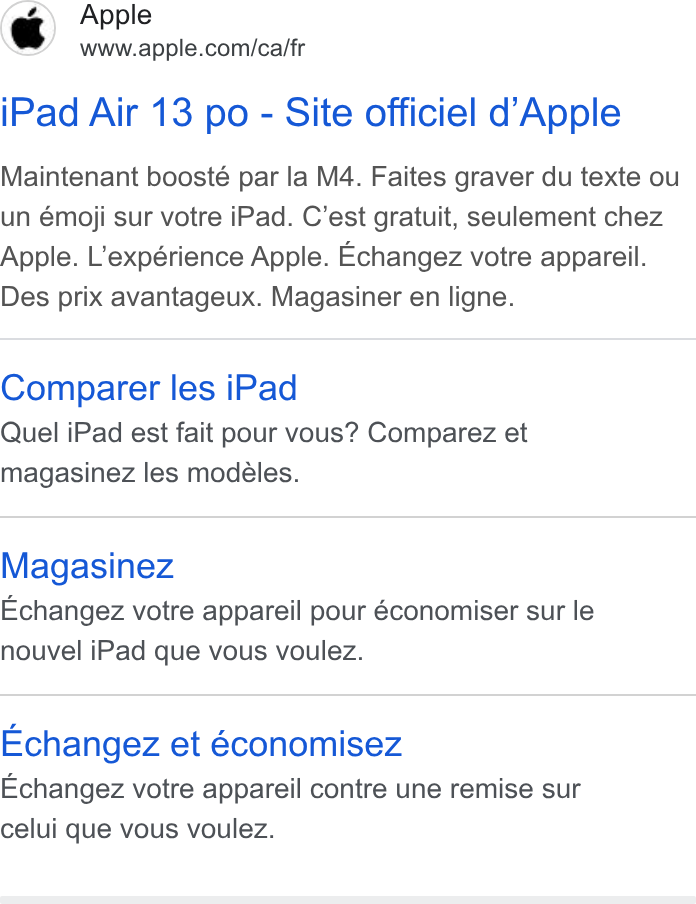Open the Échangez et économisez sitelink
This screenshot has height=904, width=696.
[201, 742]
